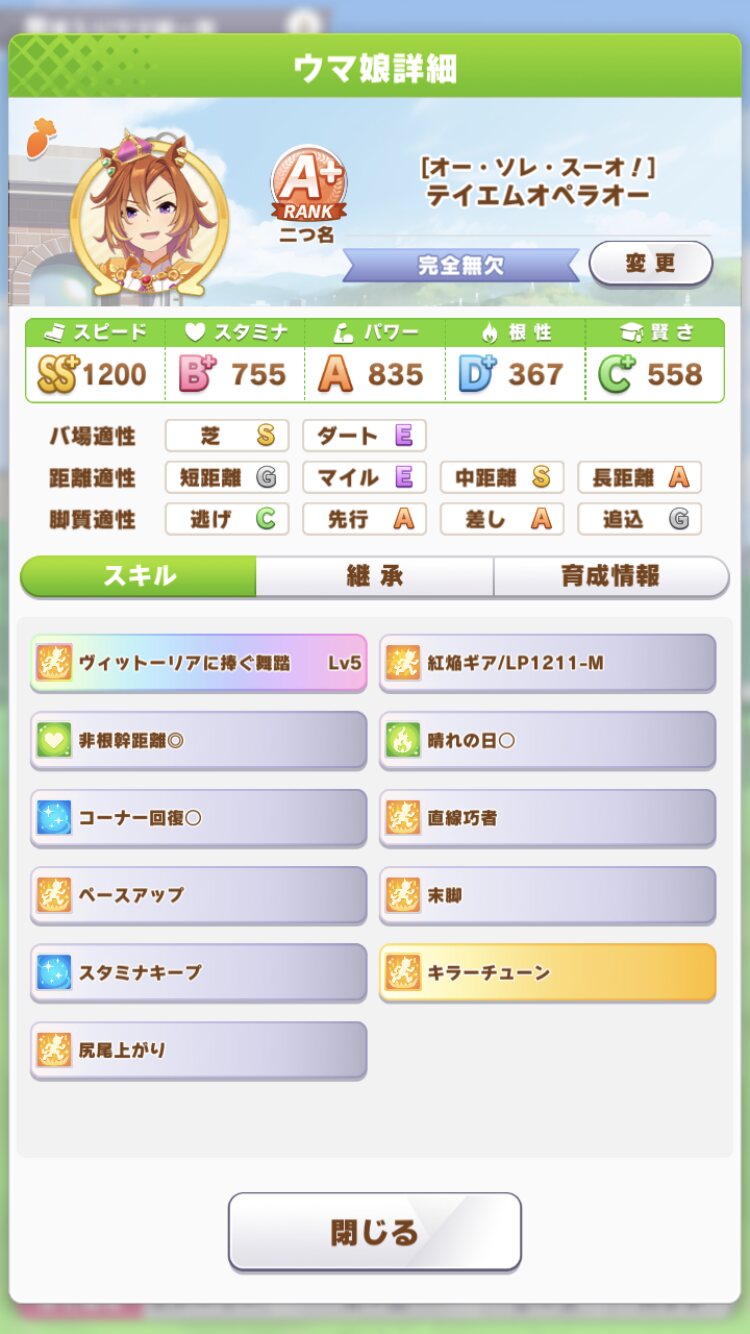View the 尻尾上がり skill
This screenshot has height=1334, width=750.
coord(198,1050)
